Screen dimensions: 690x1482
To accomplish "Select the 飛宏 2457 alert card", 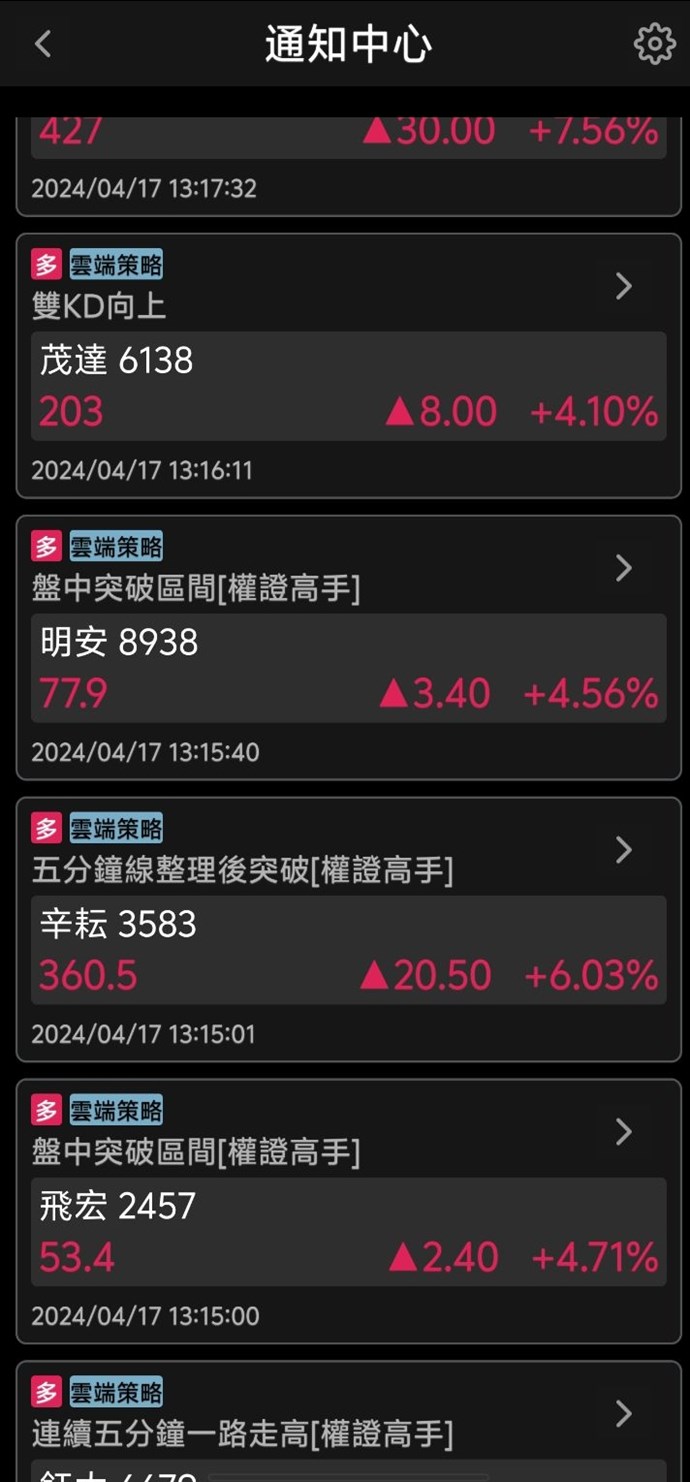I will (348, 1212).
